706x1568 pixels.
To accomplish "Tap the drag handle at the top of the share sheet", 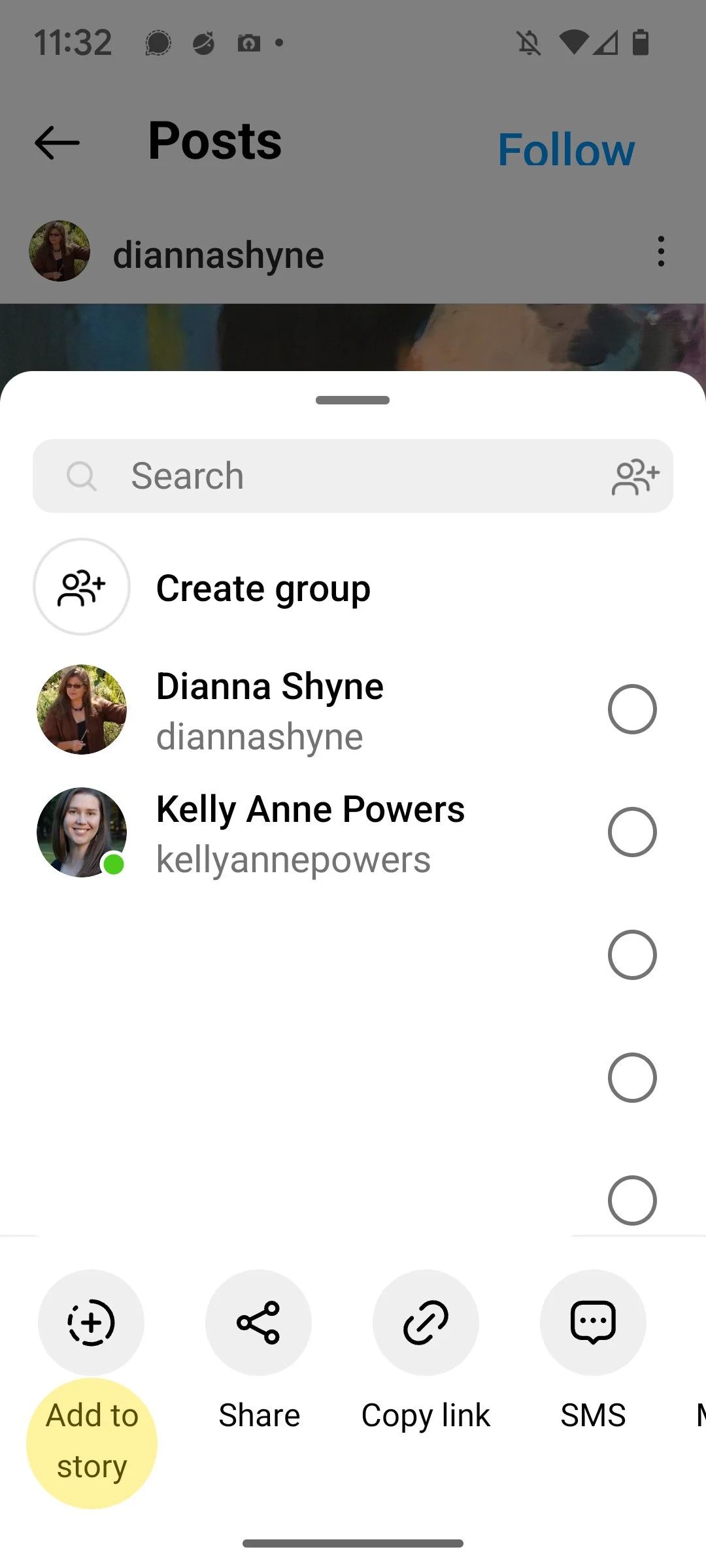I will [x=353, y=400].
